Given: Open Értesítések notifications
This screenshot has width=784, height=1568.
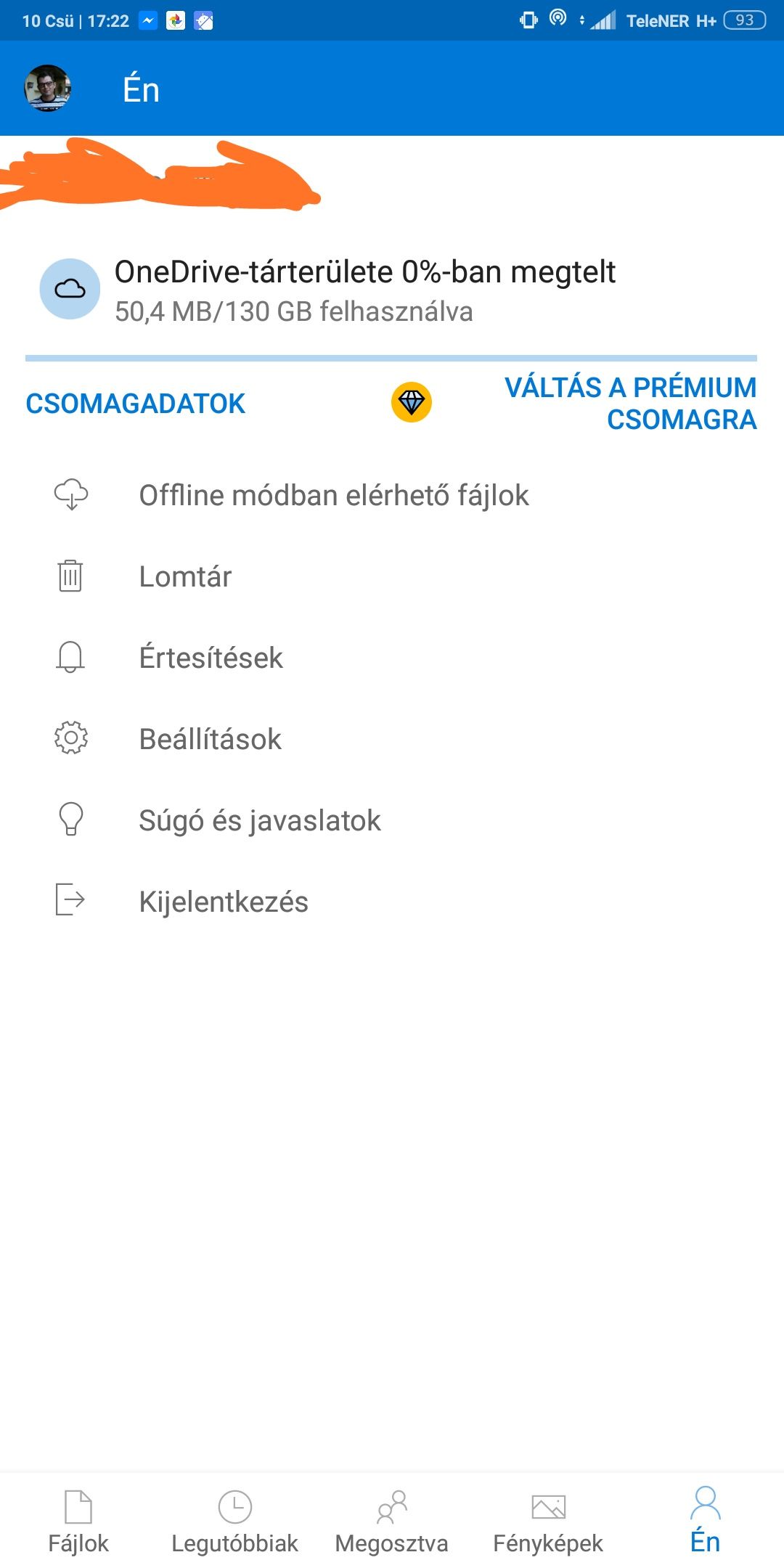Looking at the screenshot, I should (x=392, y=658).
